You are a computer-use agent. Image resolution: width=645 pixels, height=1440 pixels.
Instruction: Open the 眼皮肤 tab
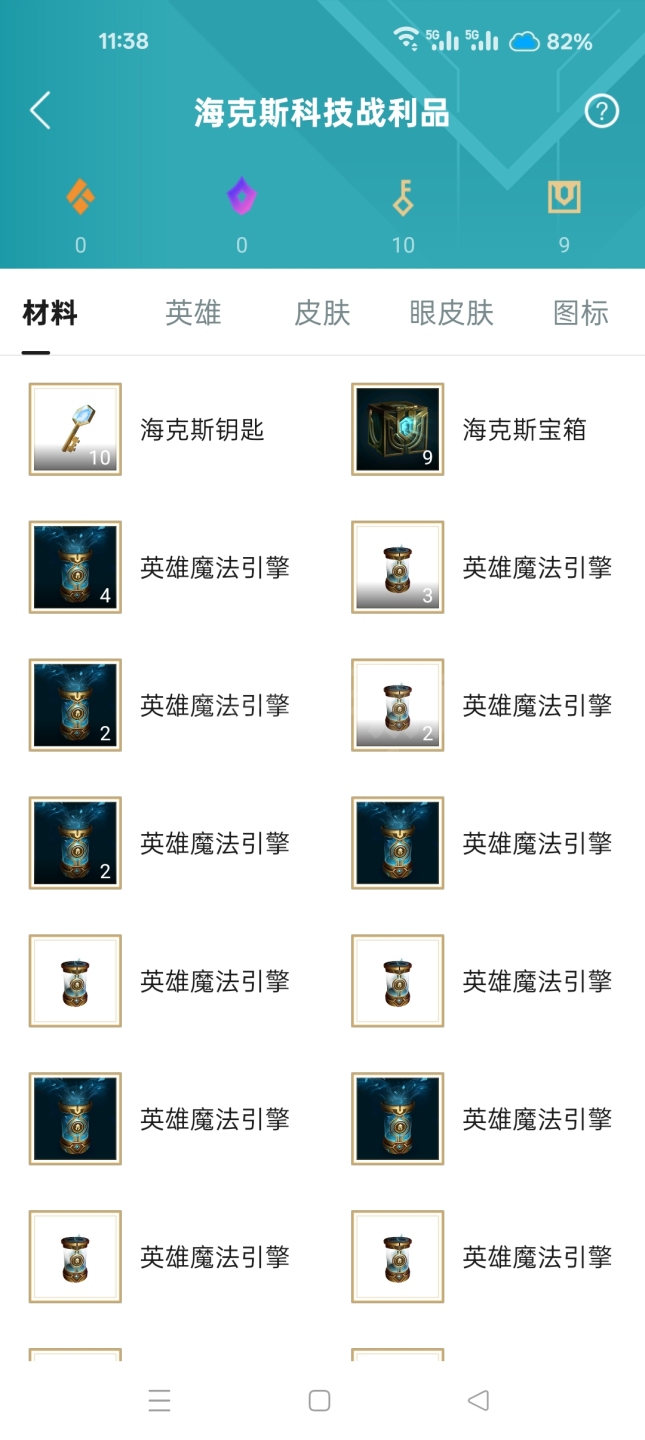[x=451, y=313]
